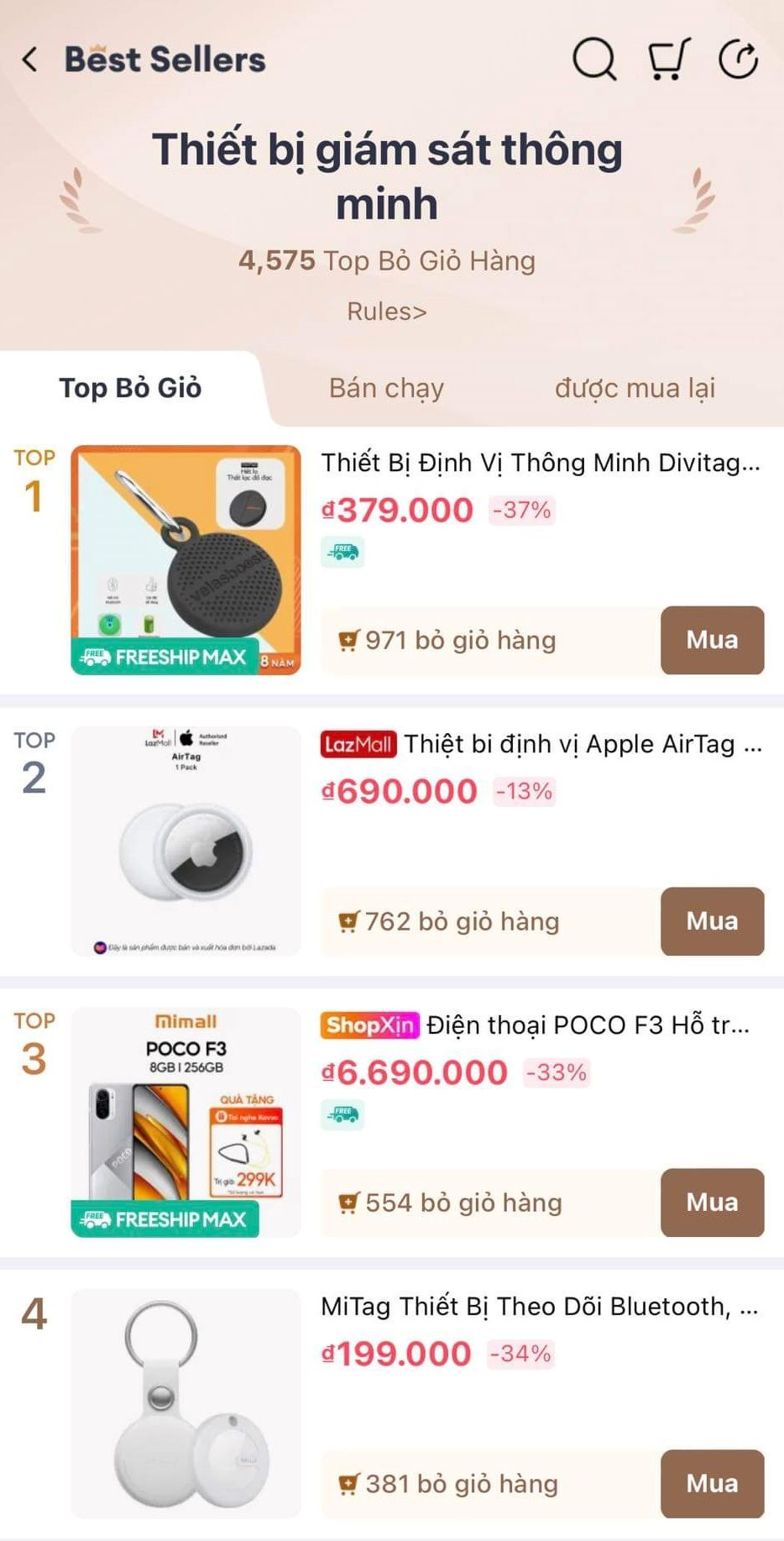This screenshot has width=784, height=1541.
Task: Open the shopping cart icon
Action: point(667,60)
